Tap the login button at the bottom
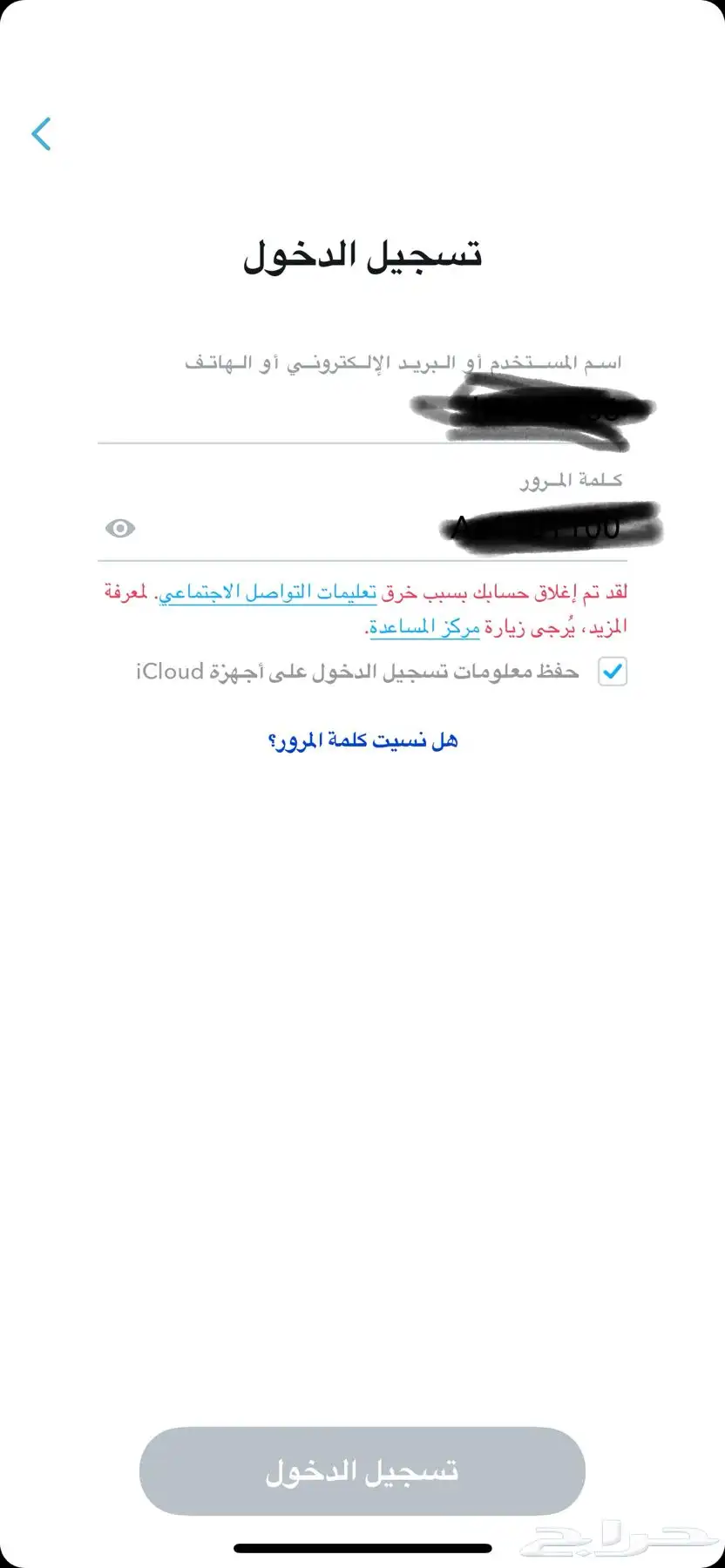The width and height of the screenshot is (725, 1568). pyautogui.click(x=362, y=1470)
